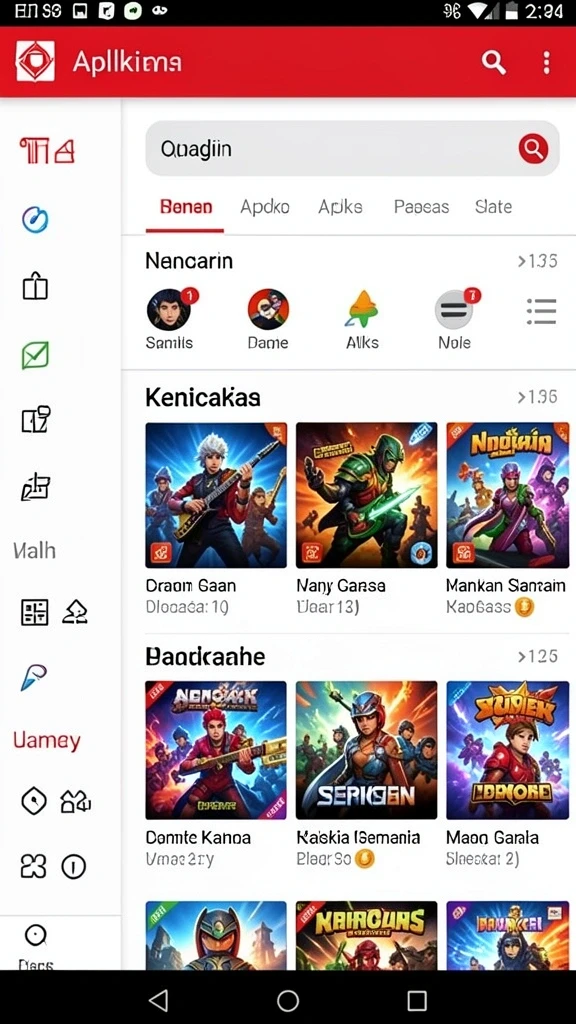Go back with the system back button
This screenshot has width=576, height=1024.
[158, 1000]
